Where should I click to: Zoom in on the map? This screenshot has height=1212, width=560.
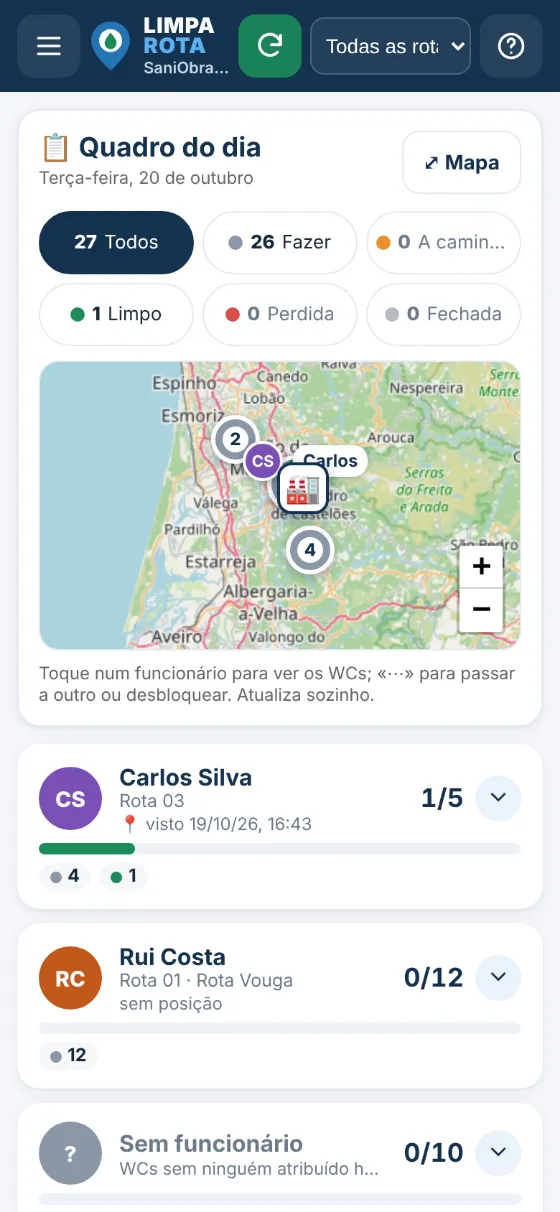[x=481, y=567]
